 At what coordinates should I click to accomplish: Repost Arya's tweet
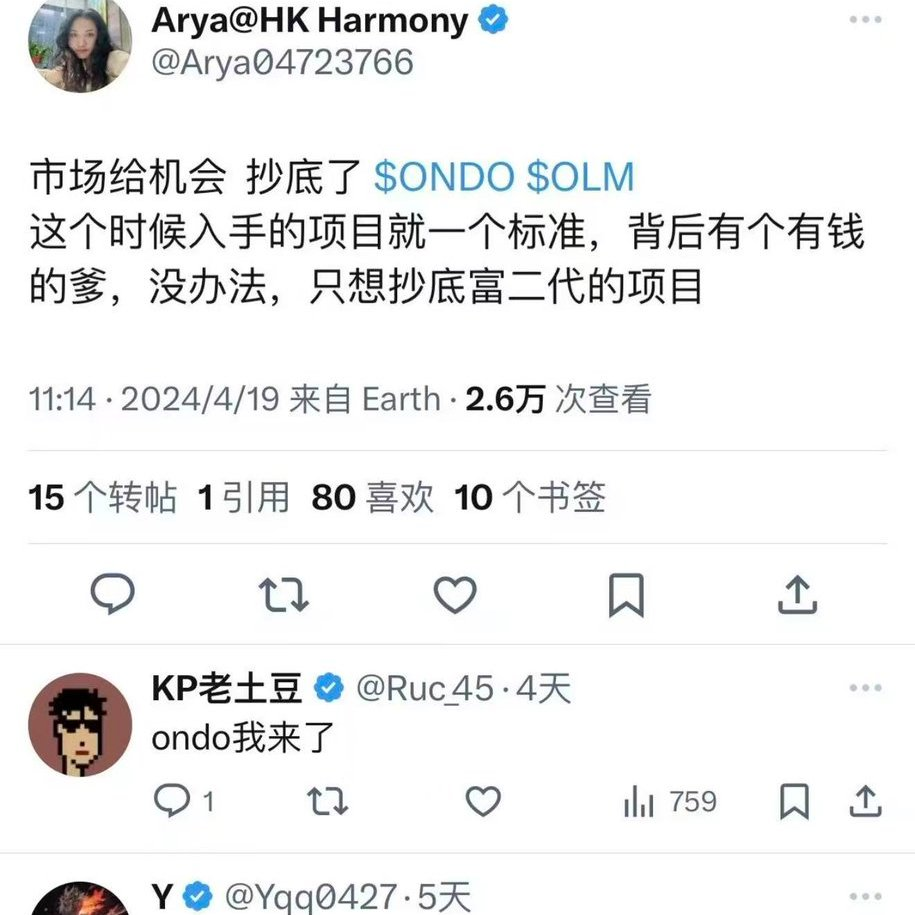[x=283, y=595]
